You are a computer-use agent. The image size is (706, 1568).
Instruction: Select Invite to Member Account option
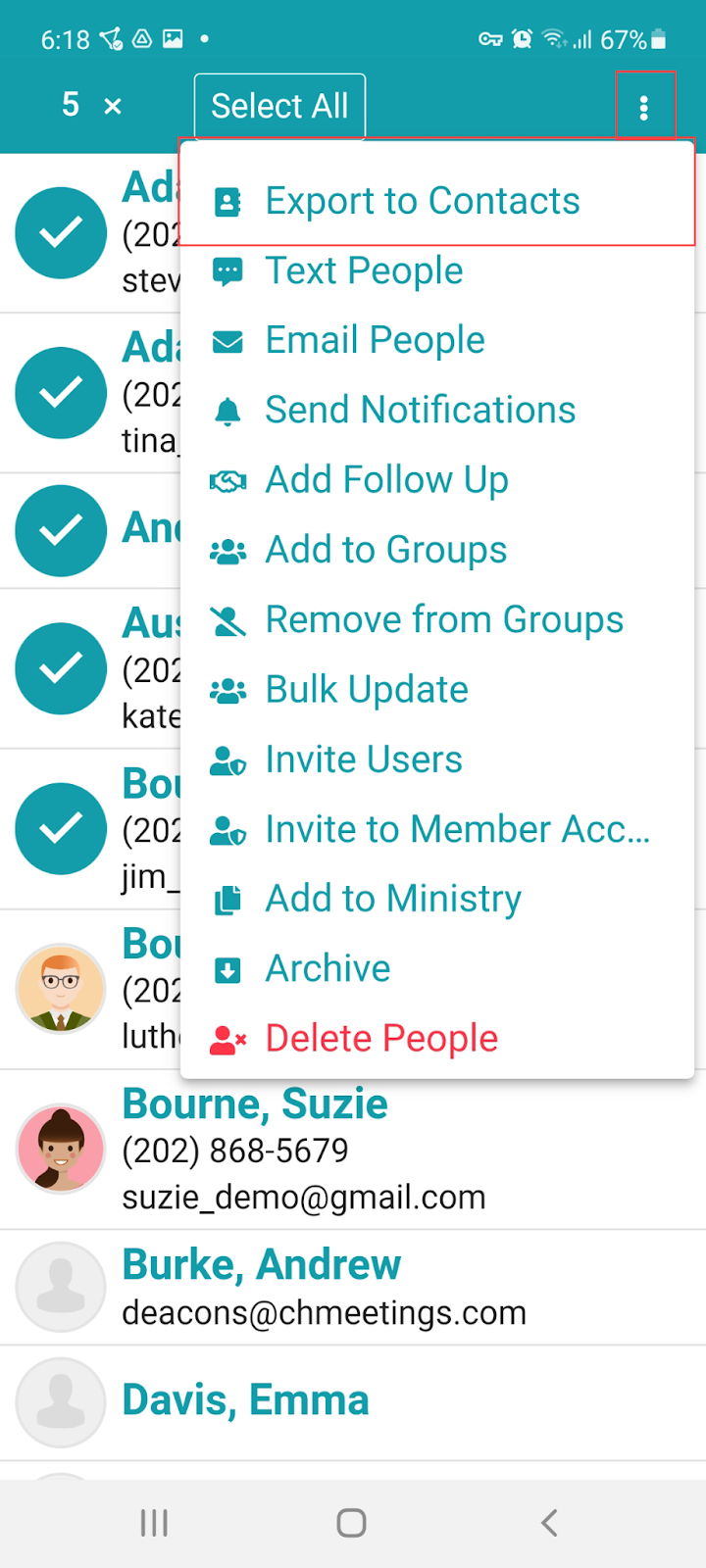(x=437, y=829)
